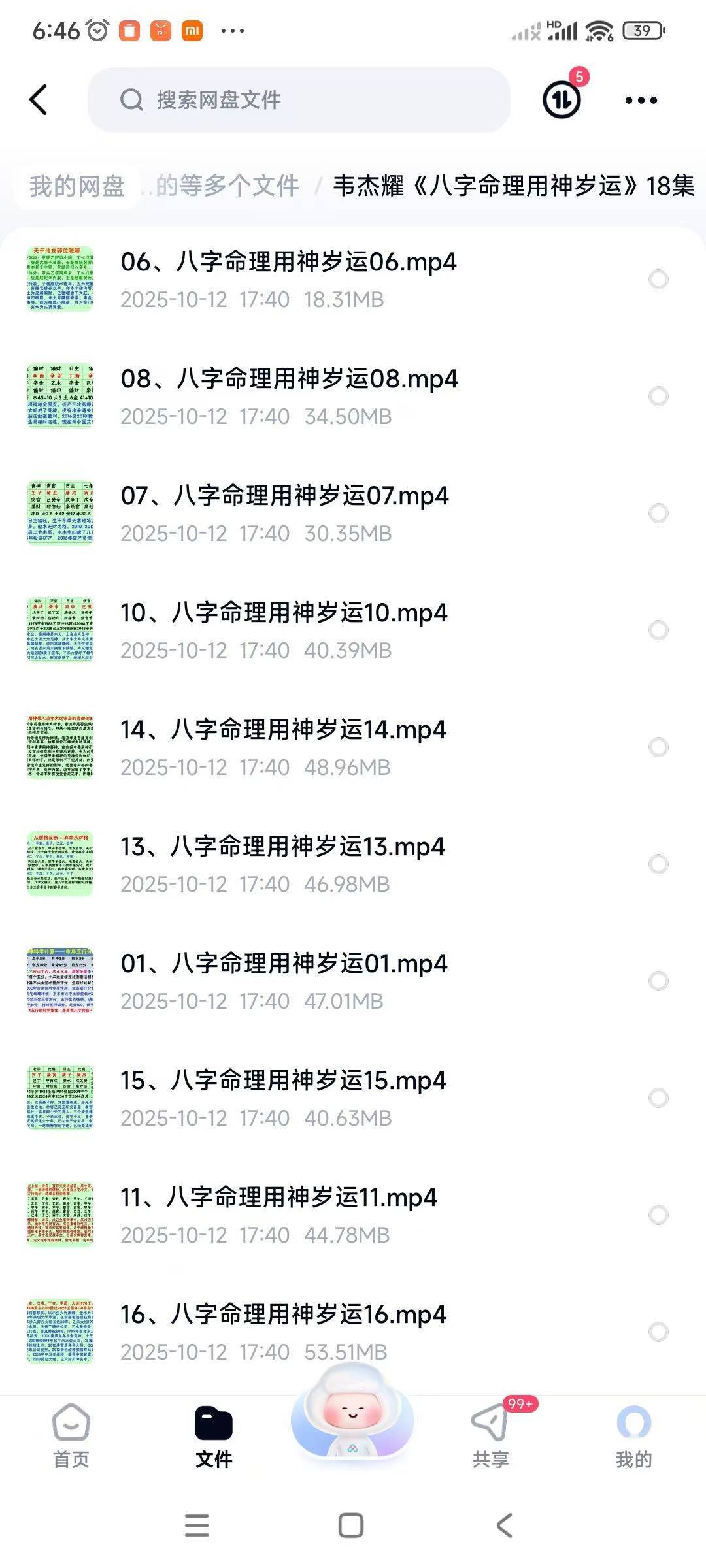
Task: Open 06、八字命理用神岁运06.mp4
Action: coord(288,262)
